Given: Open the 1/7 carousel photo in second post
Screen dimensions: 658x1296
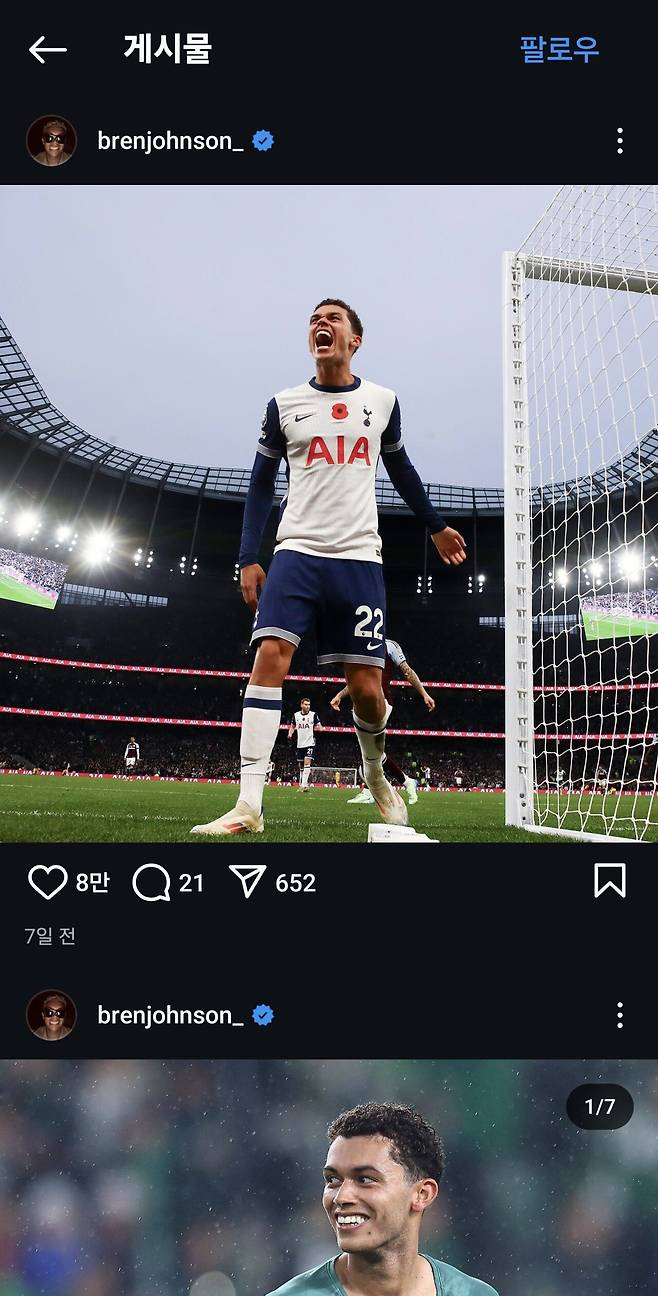Looking at the screenshot, I should pos(329,1180).
